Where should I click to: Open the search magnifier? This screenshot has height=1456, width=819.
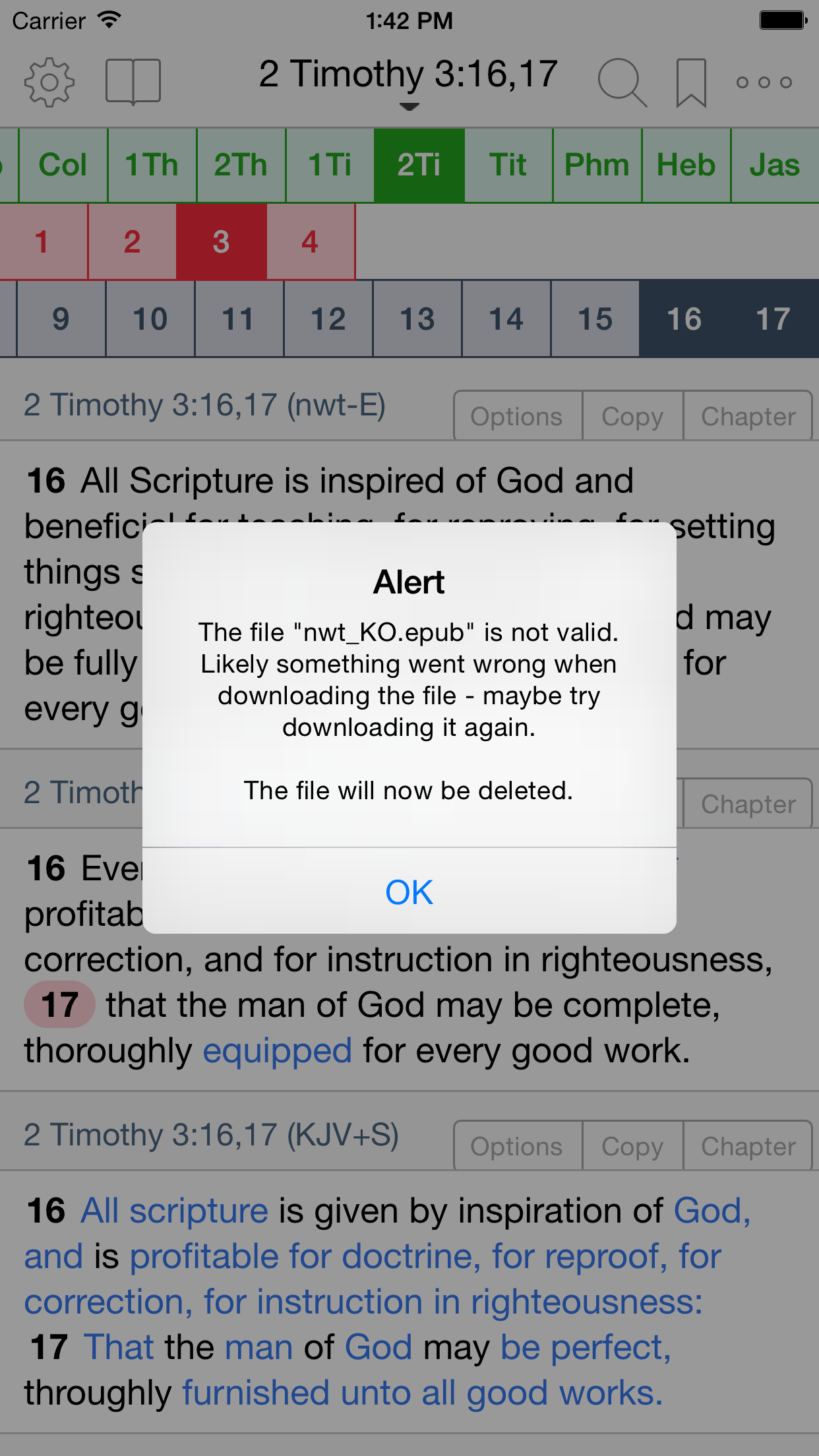click(622, 82)
